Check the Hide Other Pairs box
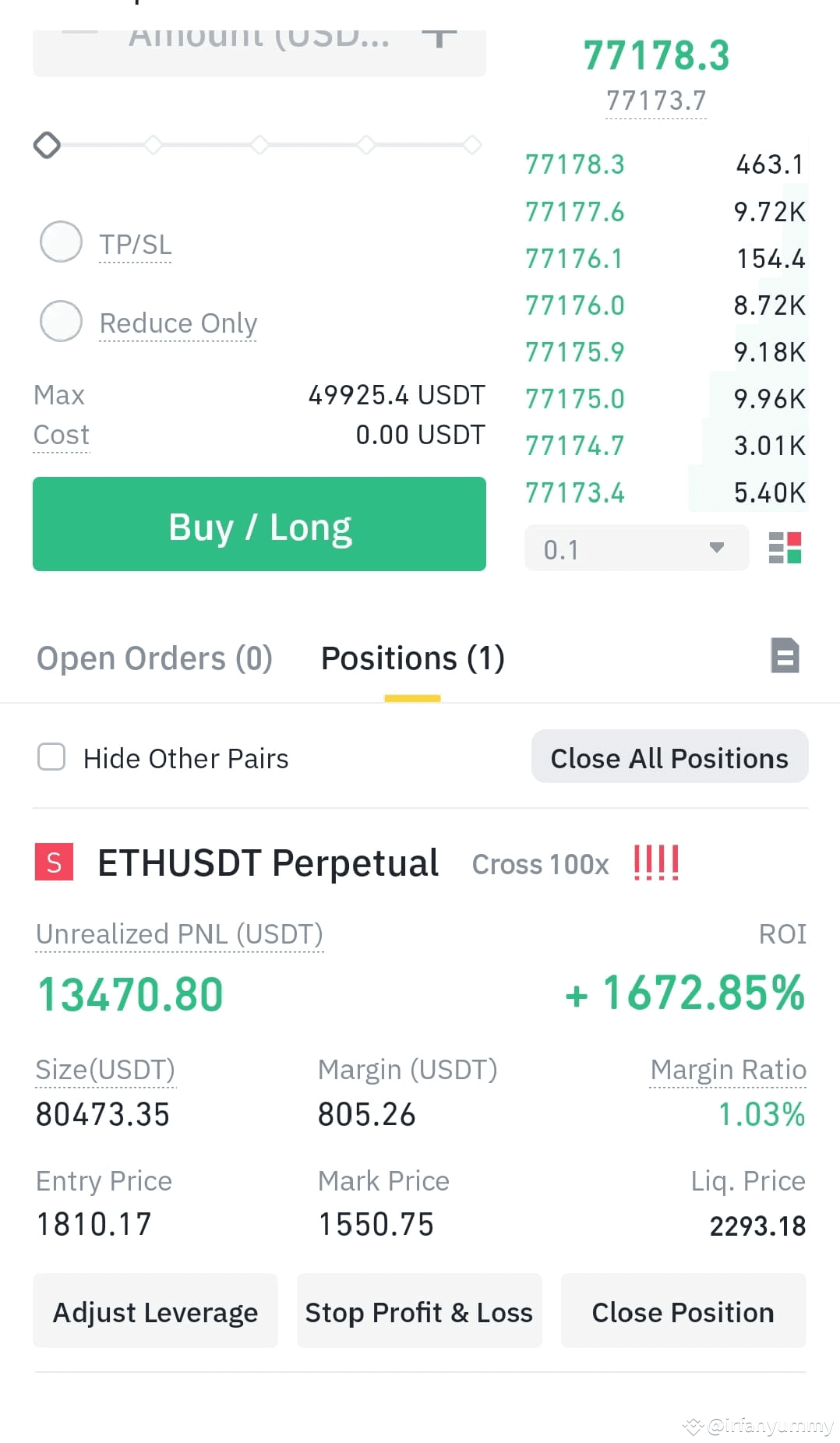 pyautogui.click(x=51, y=757)
